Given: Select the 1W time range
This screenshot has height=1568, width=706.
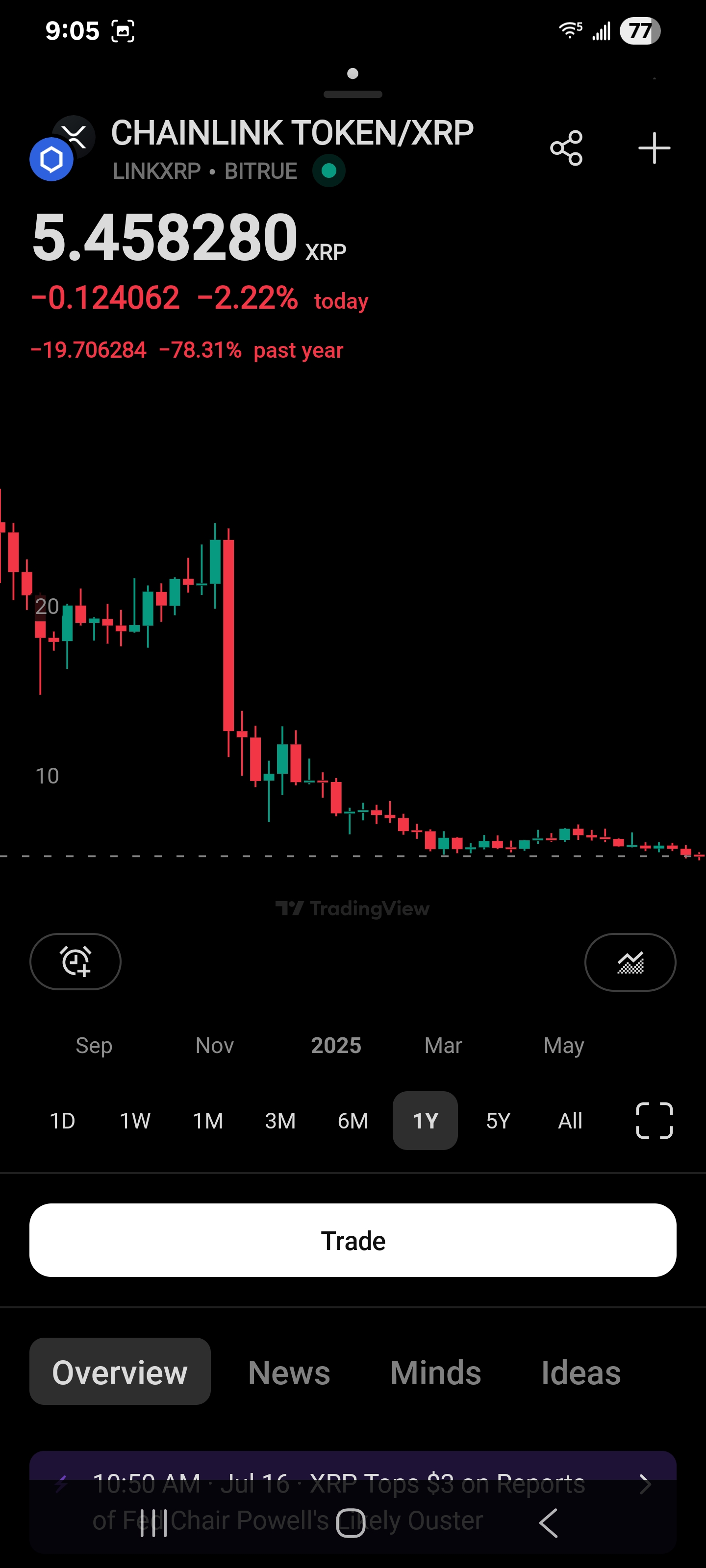Looking at the screenshot, I should (135, 1121).
